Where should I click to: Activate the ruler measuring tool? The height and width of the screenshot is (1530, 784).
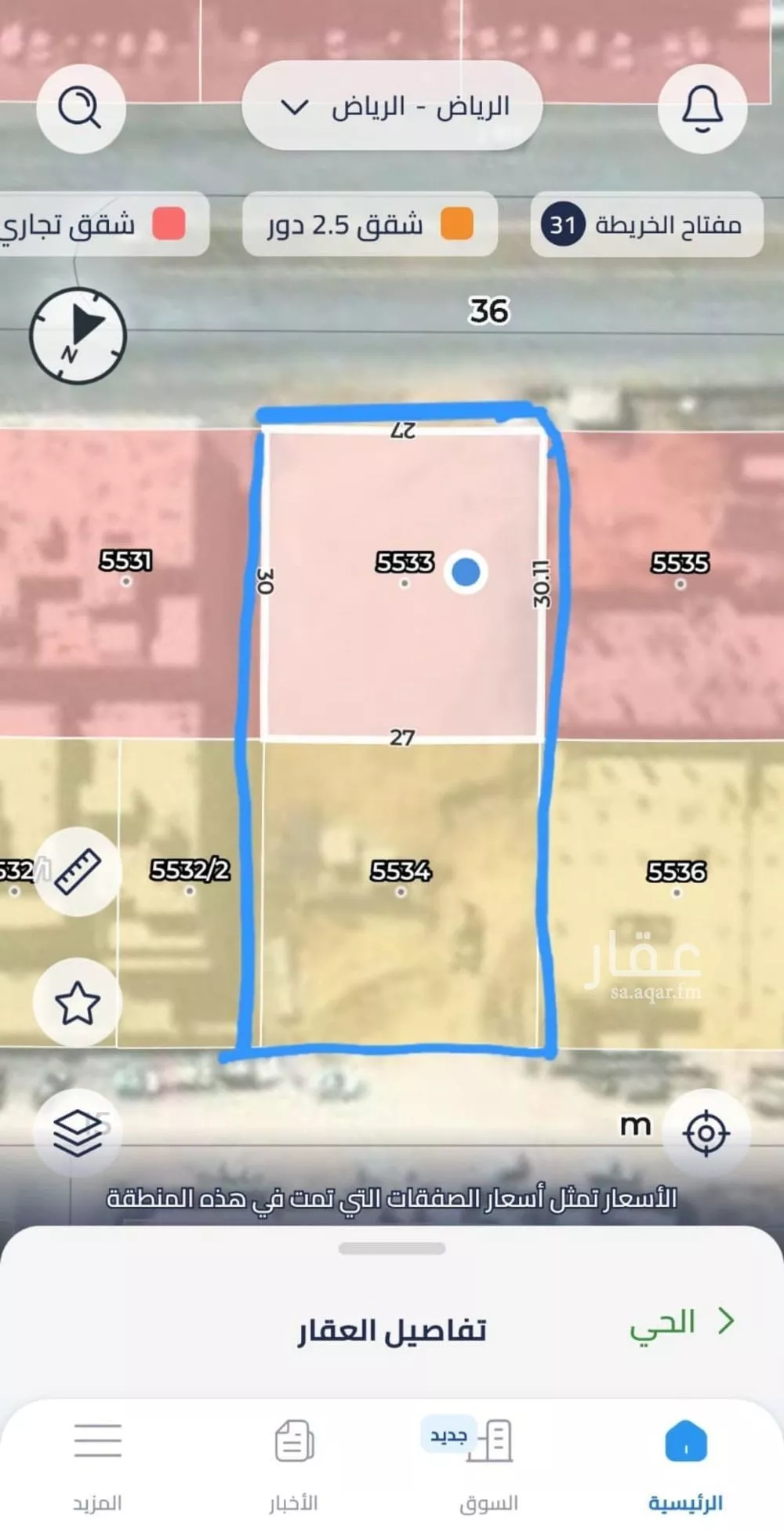[x=78, y=871]
